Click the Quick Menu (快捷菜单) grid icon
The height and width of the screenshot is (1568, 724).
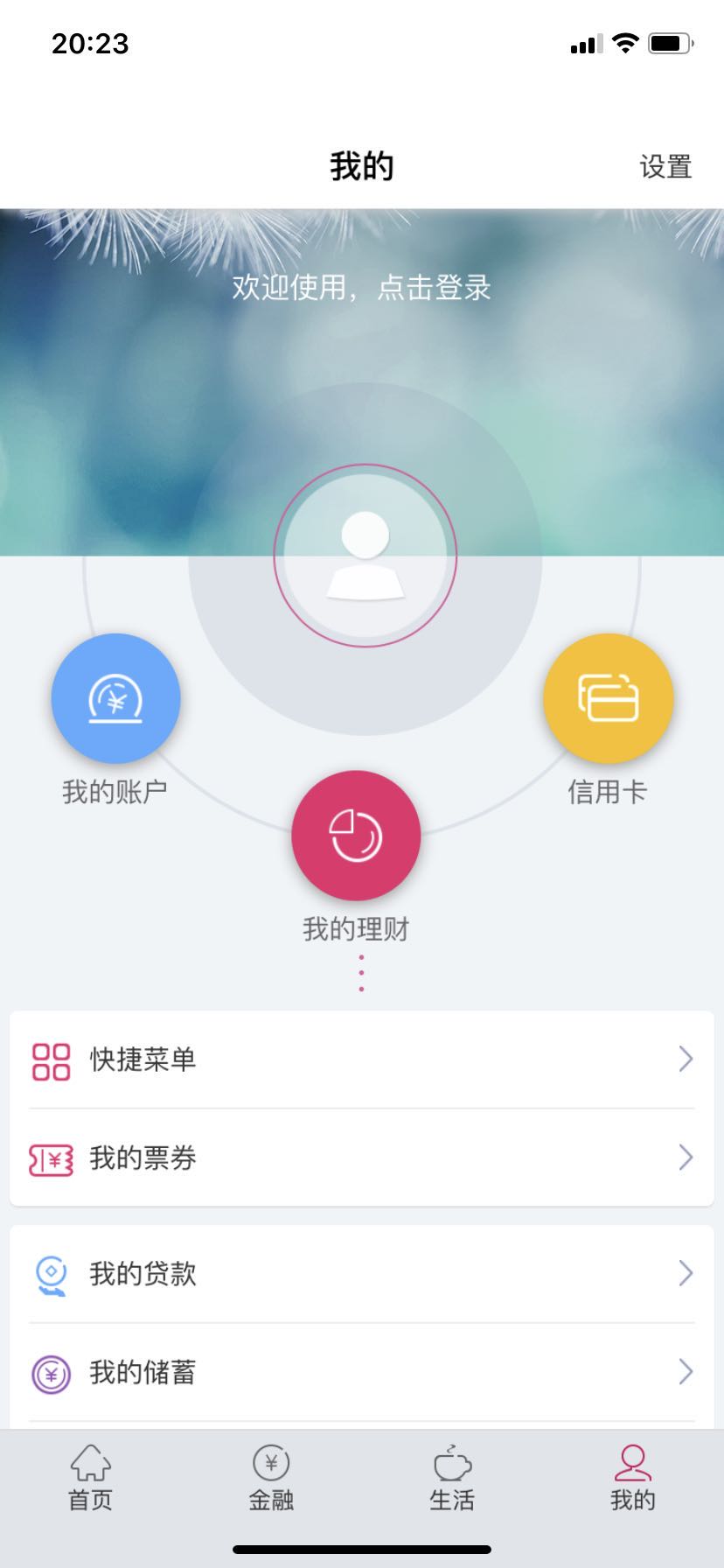(x=50, y=1060)
